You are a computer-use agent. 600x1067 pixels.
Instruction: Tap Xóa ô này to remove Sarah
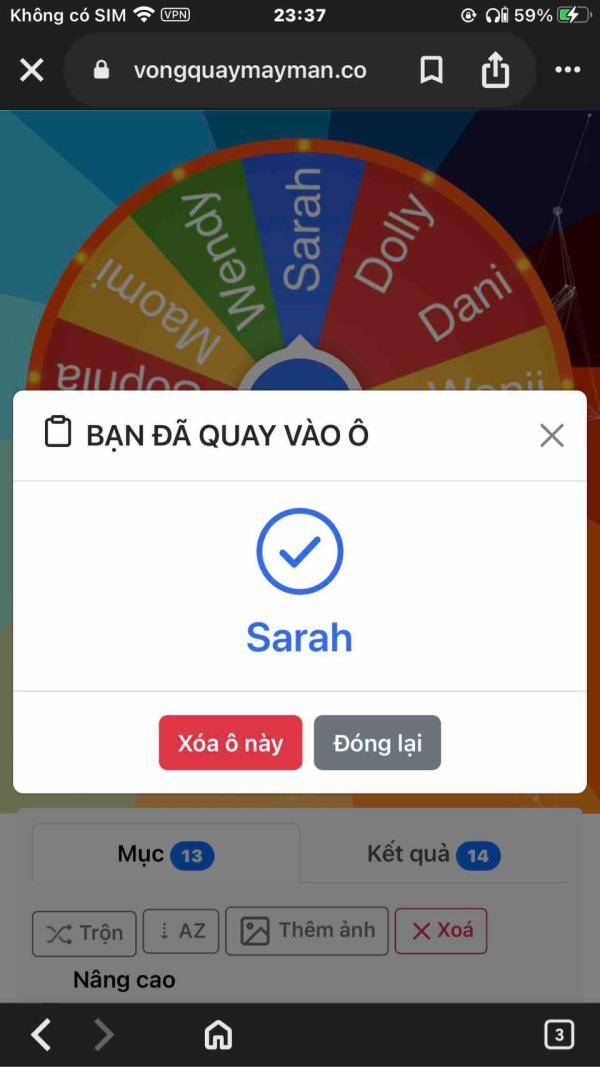(230, 743)
